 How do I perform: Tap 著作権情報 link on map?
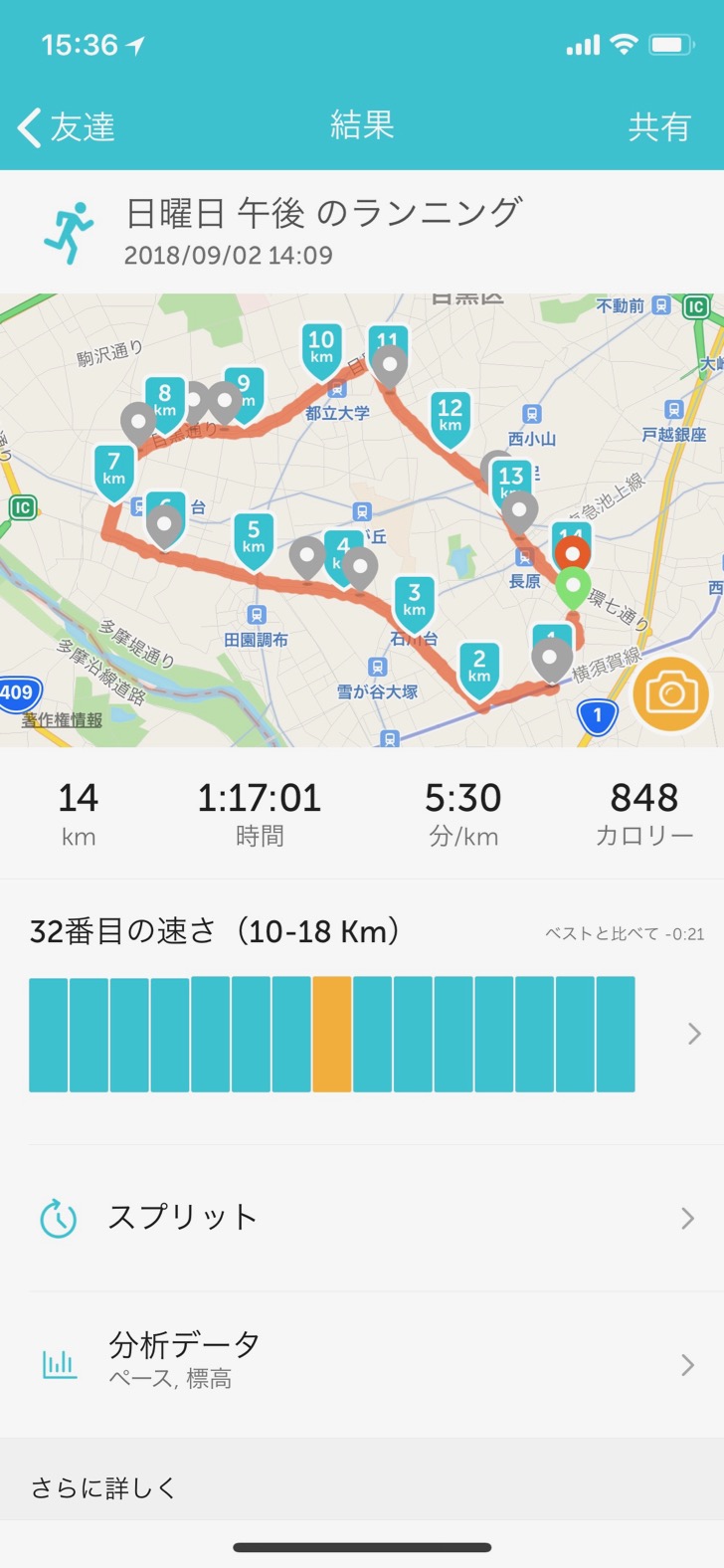point(63,719)
